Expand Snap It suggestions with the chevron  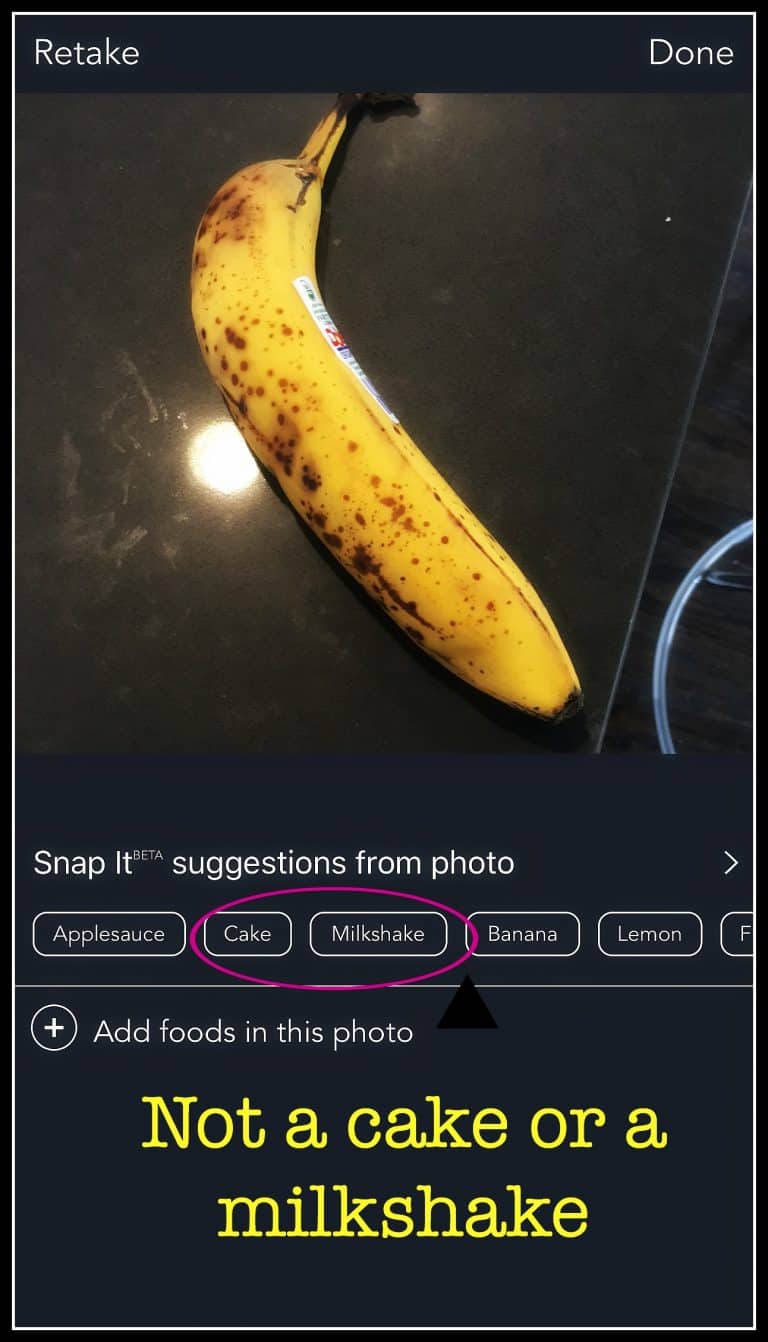[x=731, y=863]
